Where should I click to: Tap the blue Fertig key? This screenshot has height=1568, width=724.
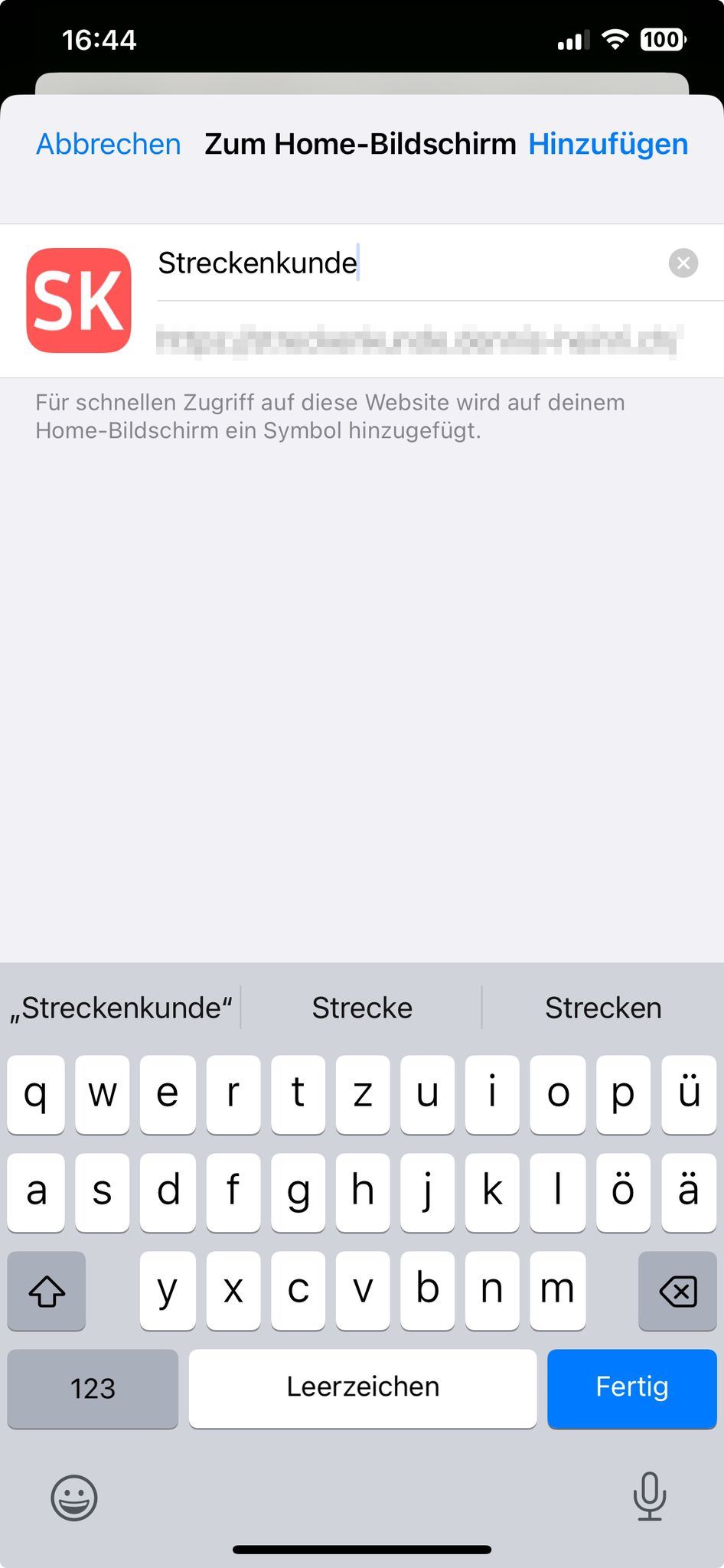coord(631,1387)
